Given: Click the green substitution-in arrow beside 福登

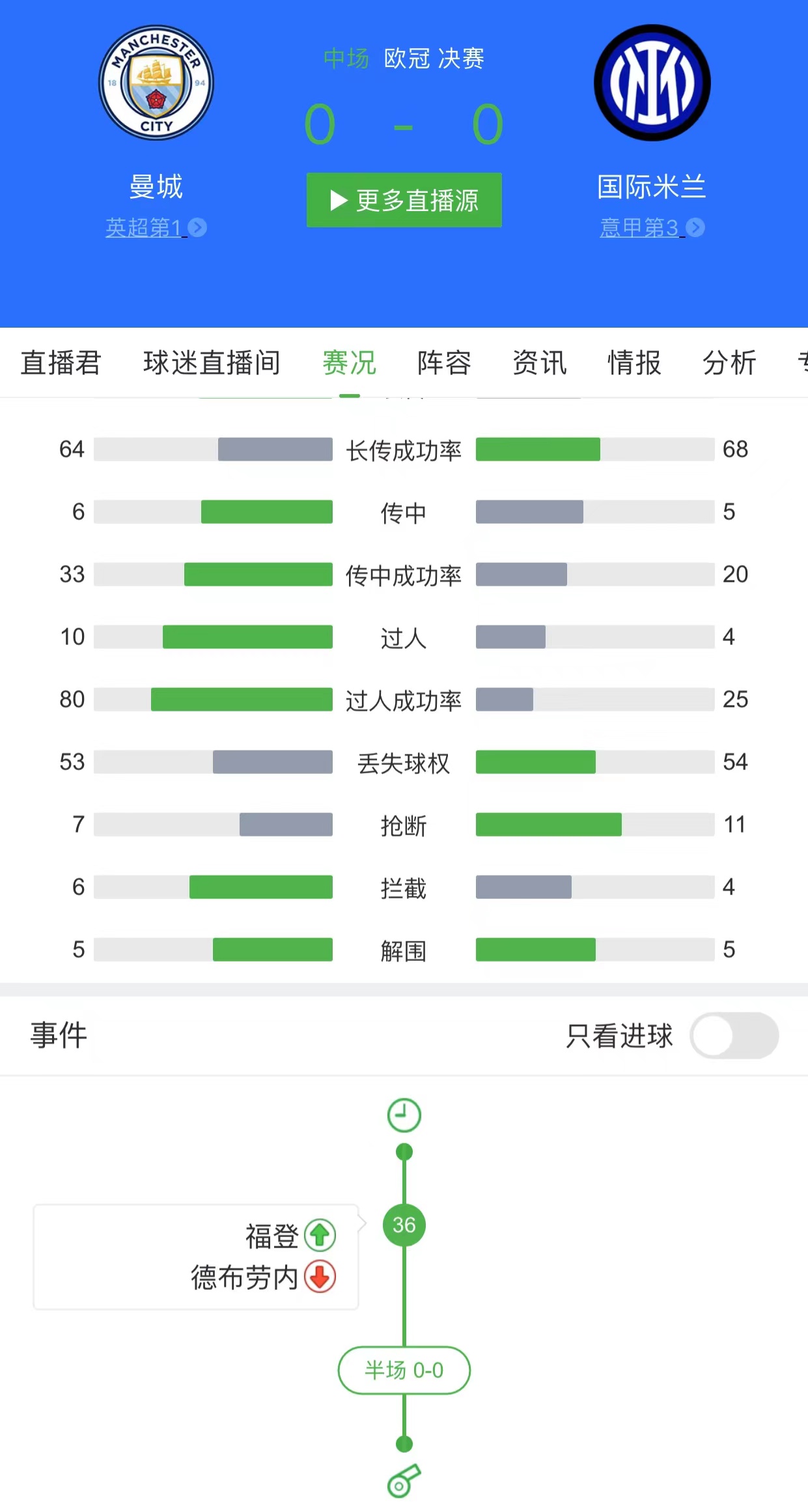Looking at the screenshot, I should point(319,1236).
